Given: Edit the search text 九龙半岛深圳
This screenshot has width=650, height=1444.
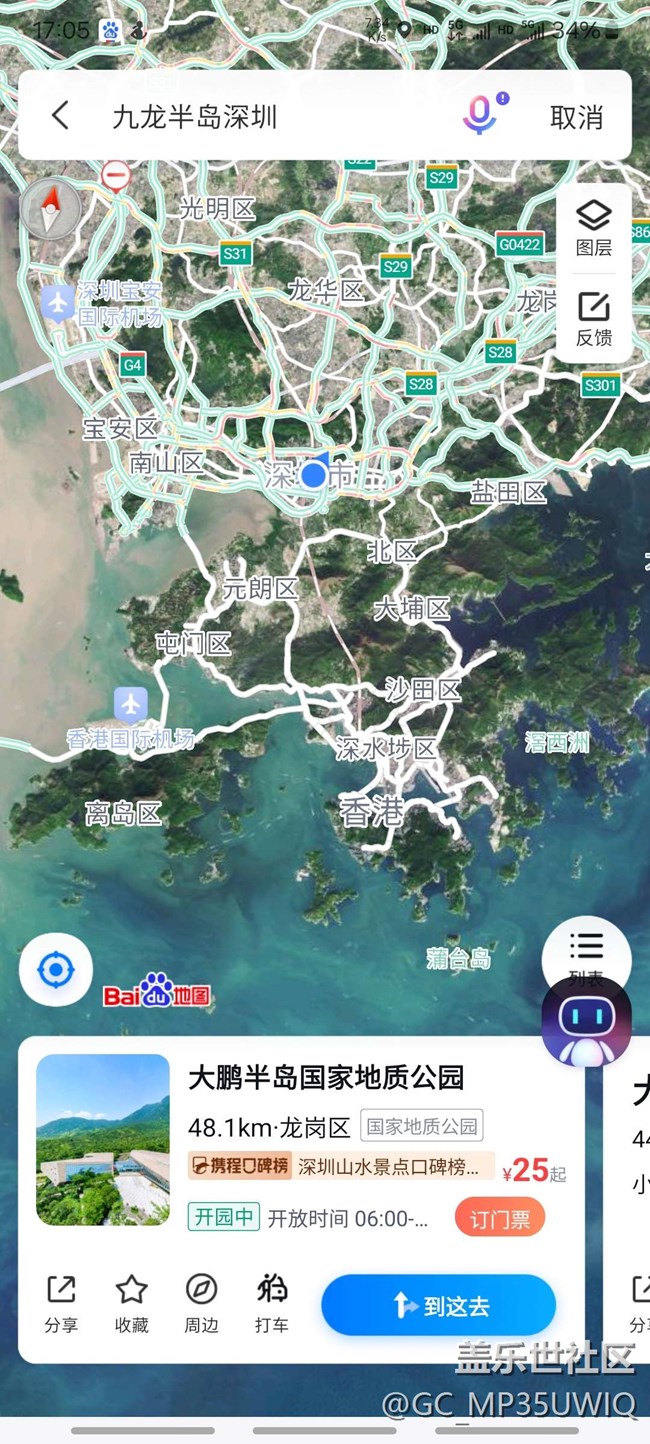Looking at the screenshot, I should pos(194,117).
